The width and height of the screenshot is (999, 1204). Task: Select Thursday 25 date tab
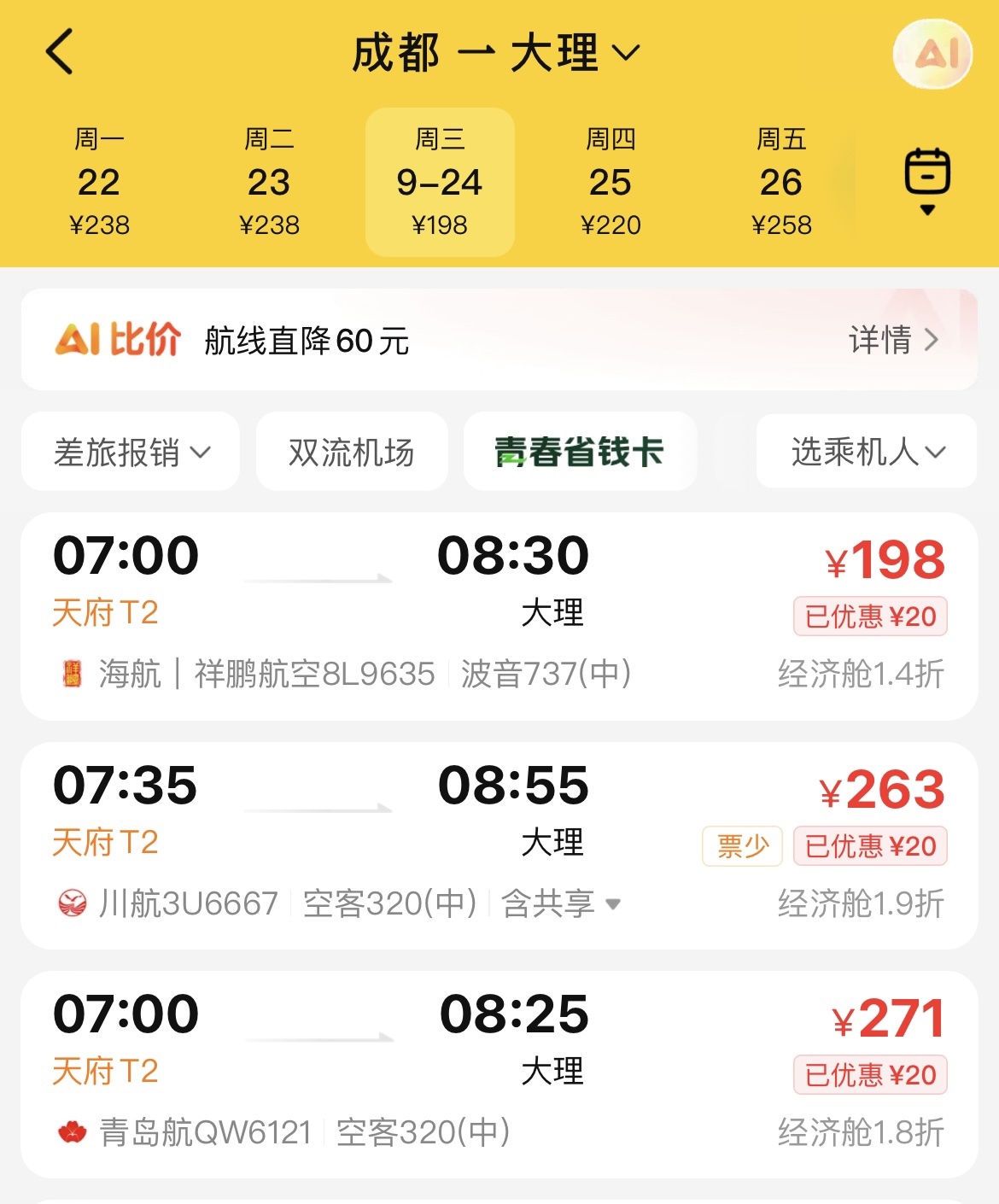(610, 182)
